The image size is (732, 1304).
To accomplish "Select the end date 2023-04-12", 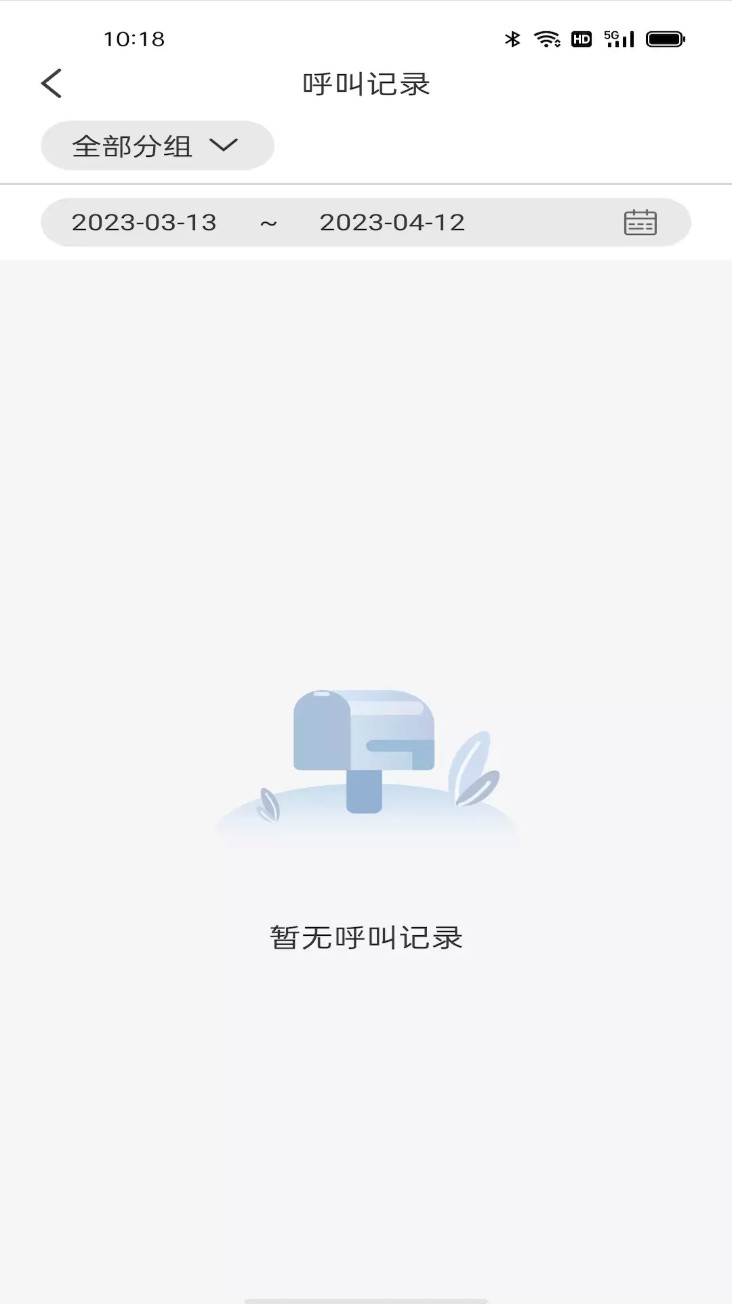I will pyautogui.click(x=392, y=222).
